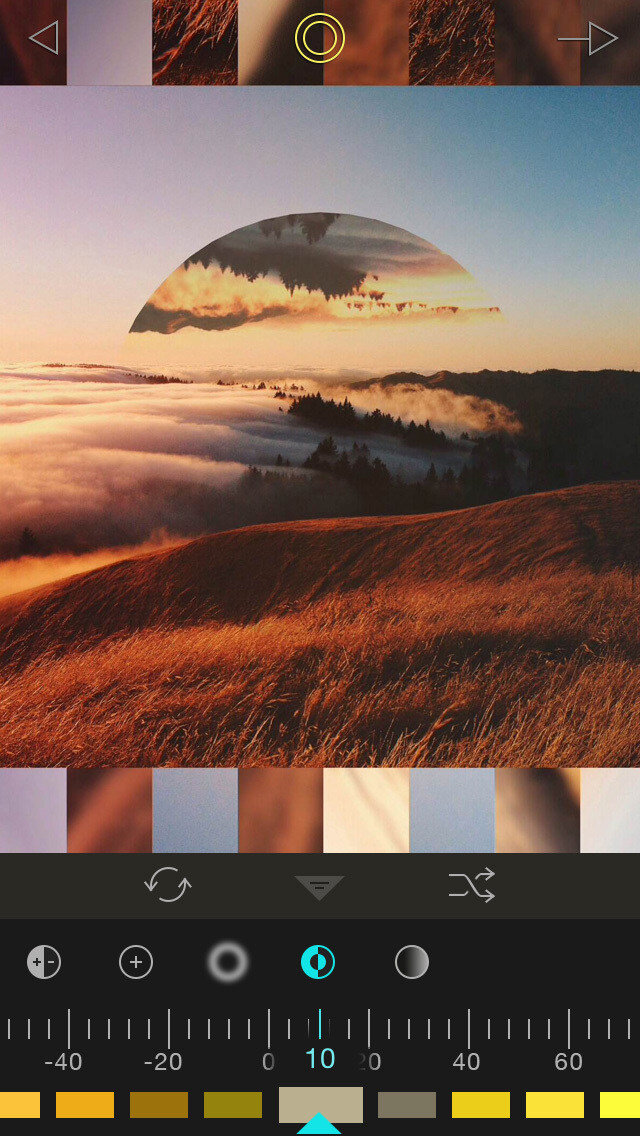Pick the orange color swatch
This screenshot has width=640, height=1136.
[85, 1105]
